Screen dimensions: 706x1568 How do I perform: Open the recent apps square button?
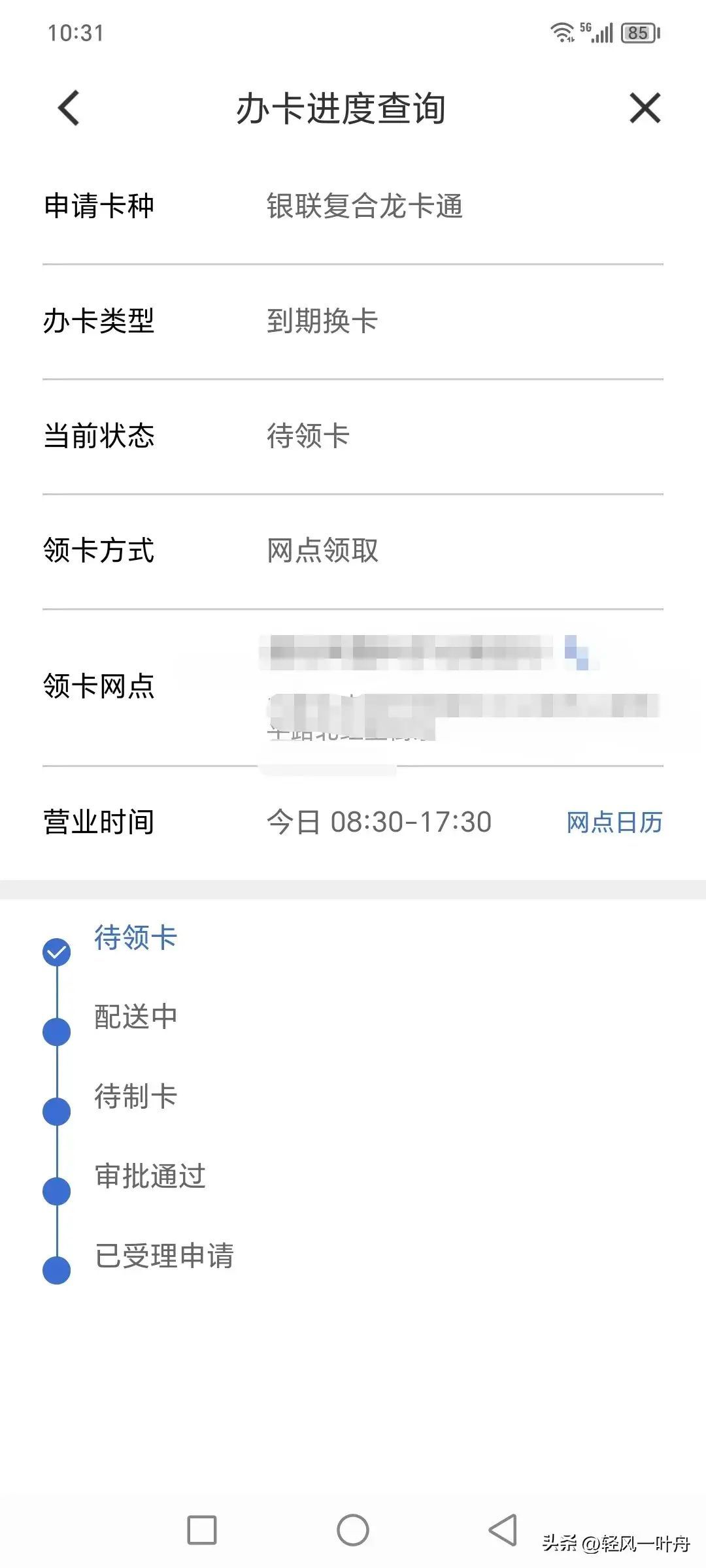202,1529
